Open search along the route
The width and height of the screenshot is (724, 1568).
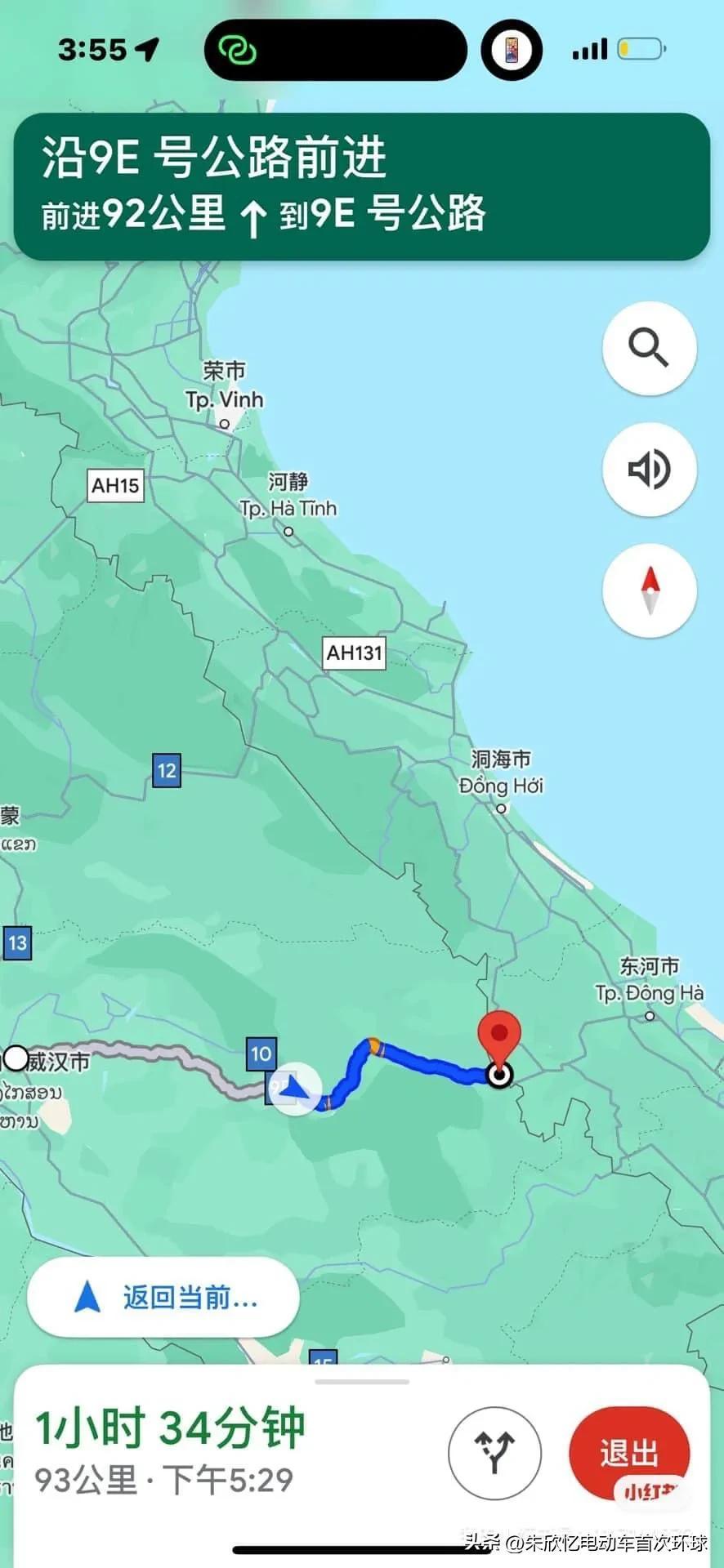(x=649, y=349)
